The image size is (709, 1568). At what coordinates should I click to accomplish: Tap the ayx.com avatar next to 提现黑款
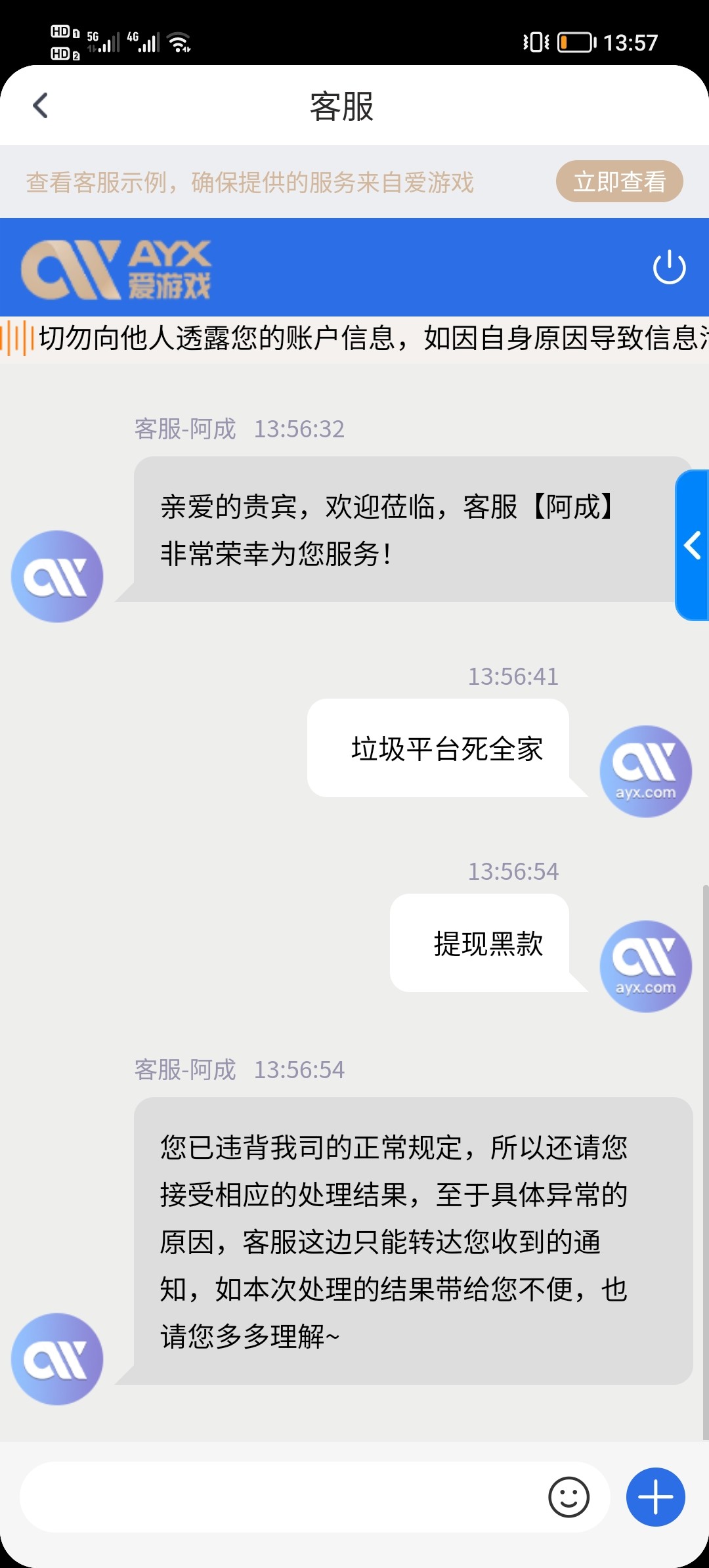coord(645,965)
